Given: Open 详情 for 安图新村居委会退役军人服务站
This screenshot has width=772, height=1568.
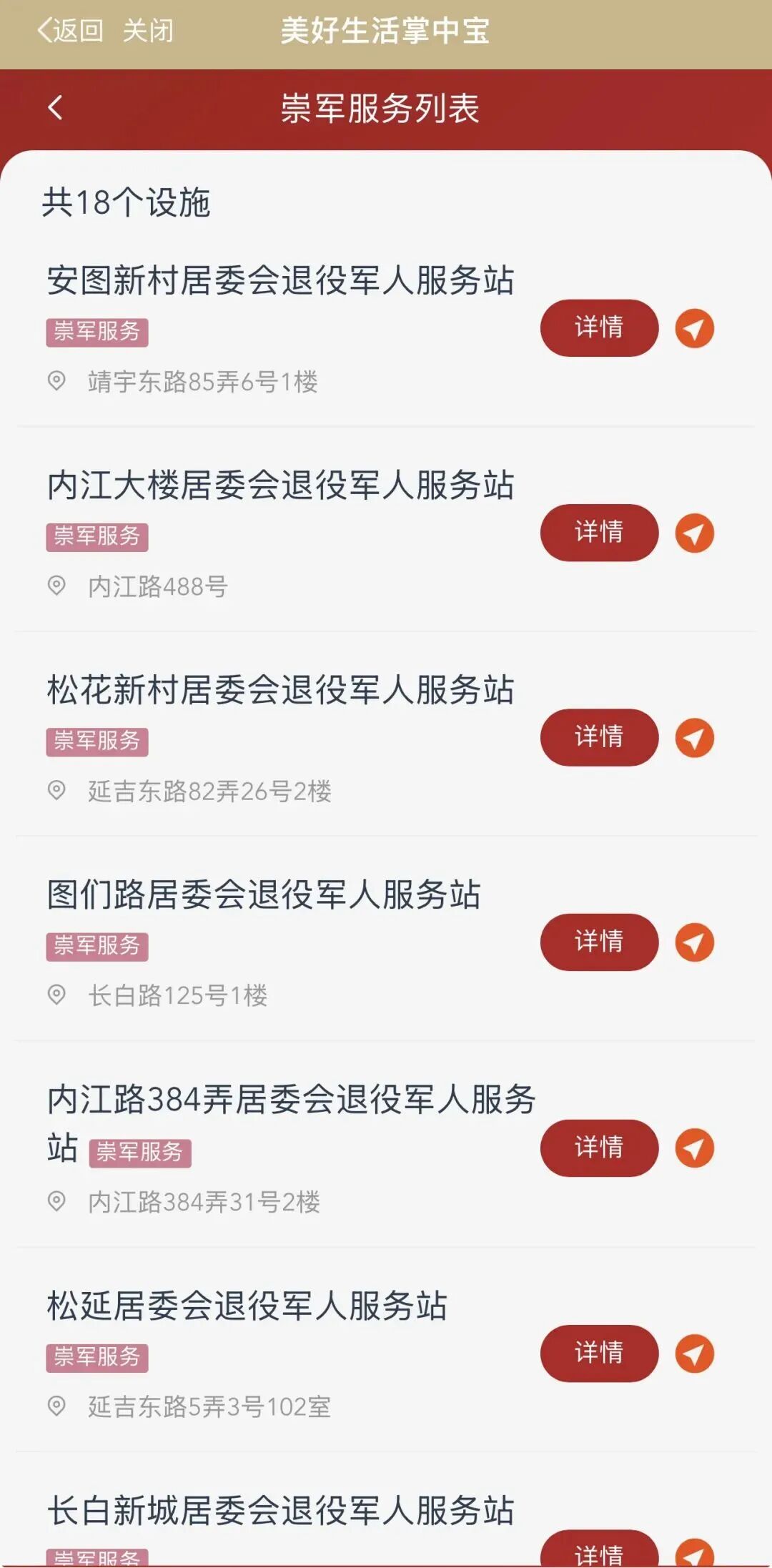Looking at the screenshot, I should [599, 328].
